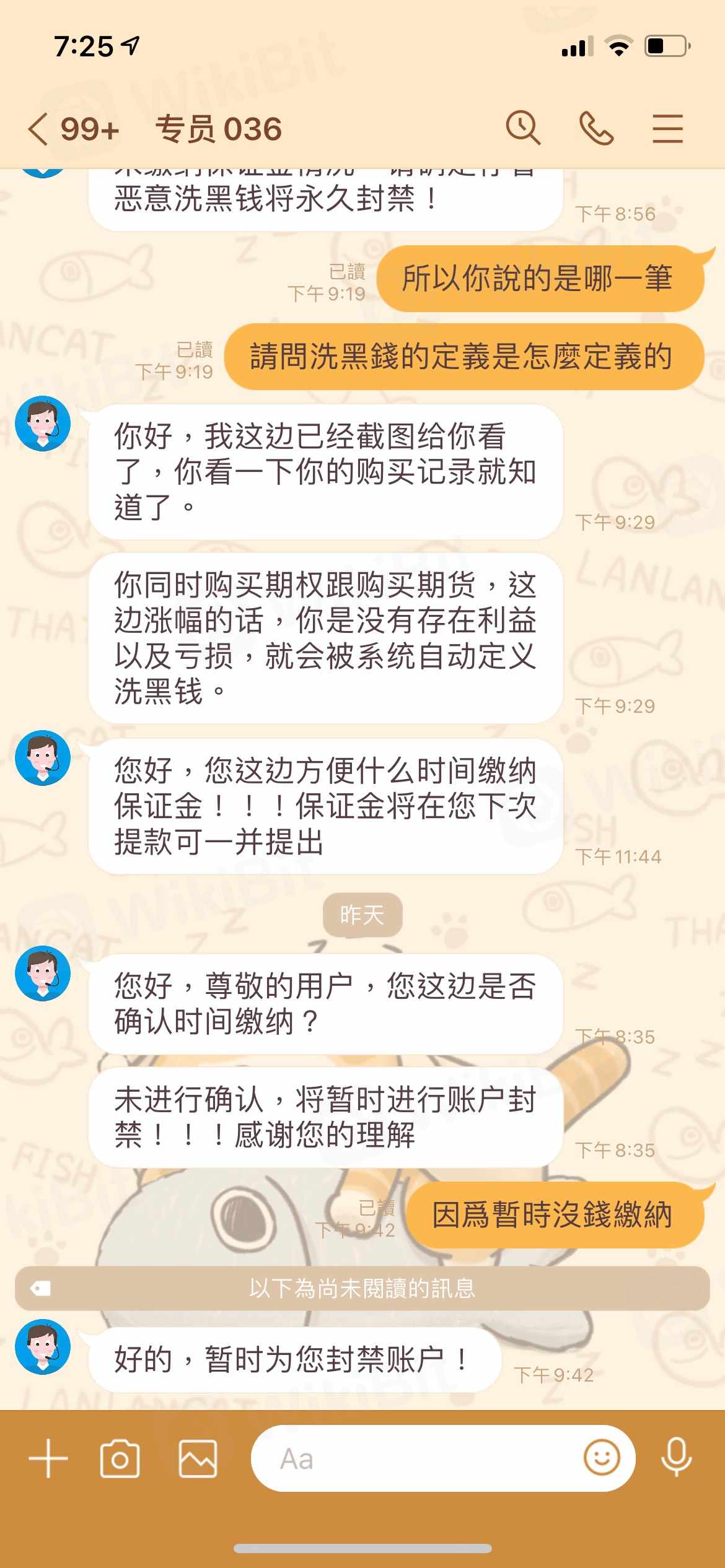Search within this chat
This screenshot has height=1568, width=725.
[x=523, y=129]
